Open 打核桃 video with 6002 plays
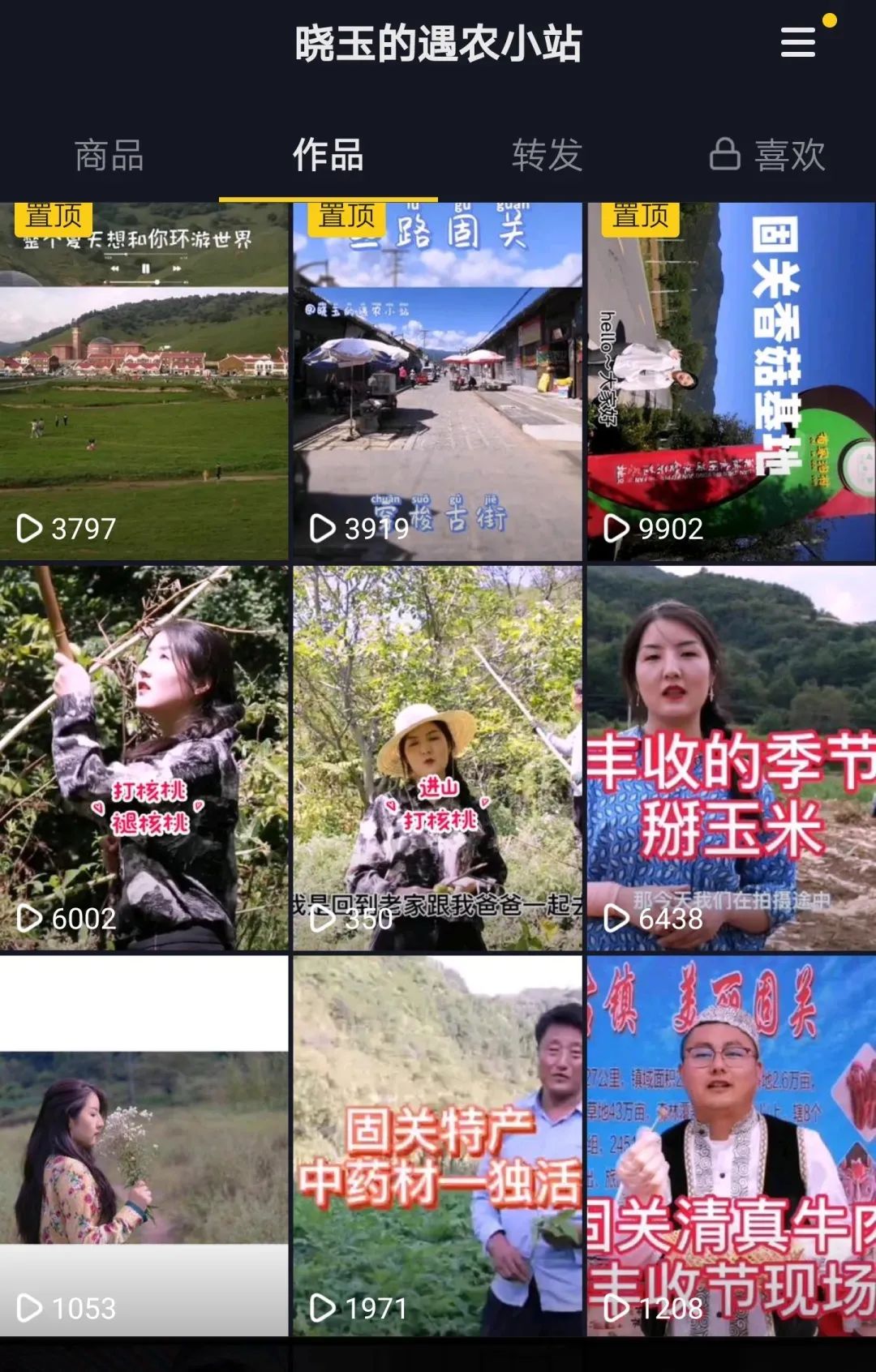Viewport: 876px width, 1372px height. (x=144, y=758)
